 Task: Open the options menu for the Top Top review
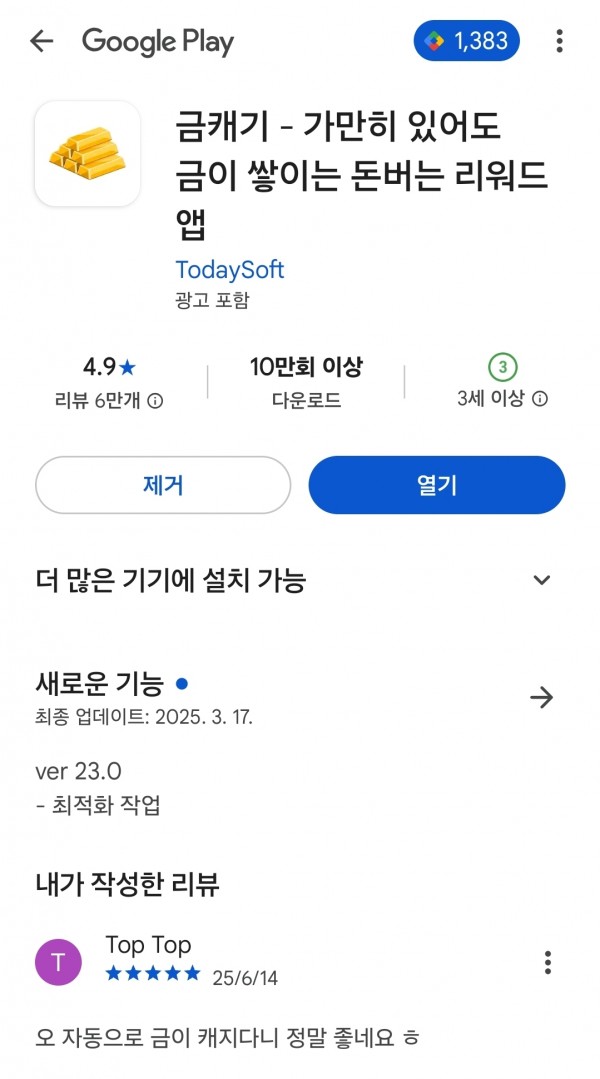[548, 962]
